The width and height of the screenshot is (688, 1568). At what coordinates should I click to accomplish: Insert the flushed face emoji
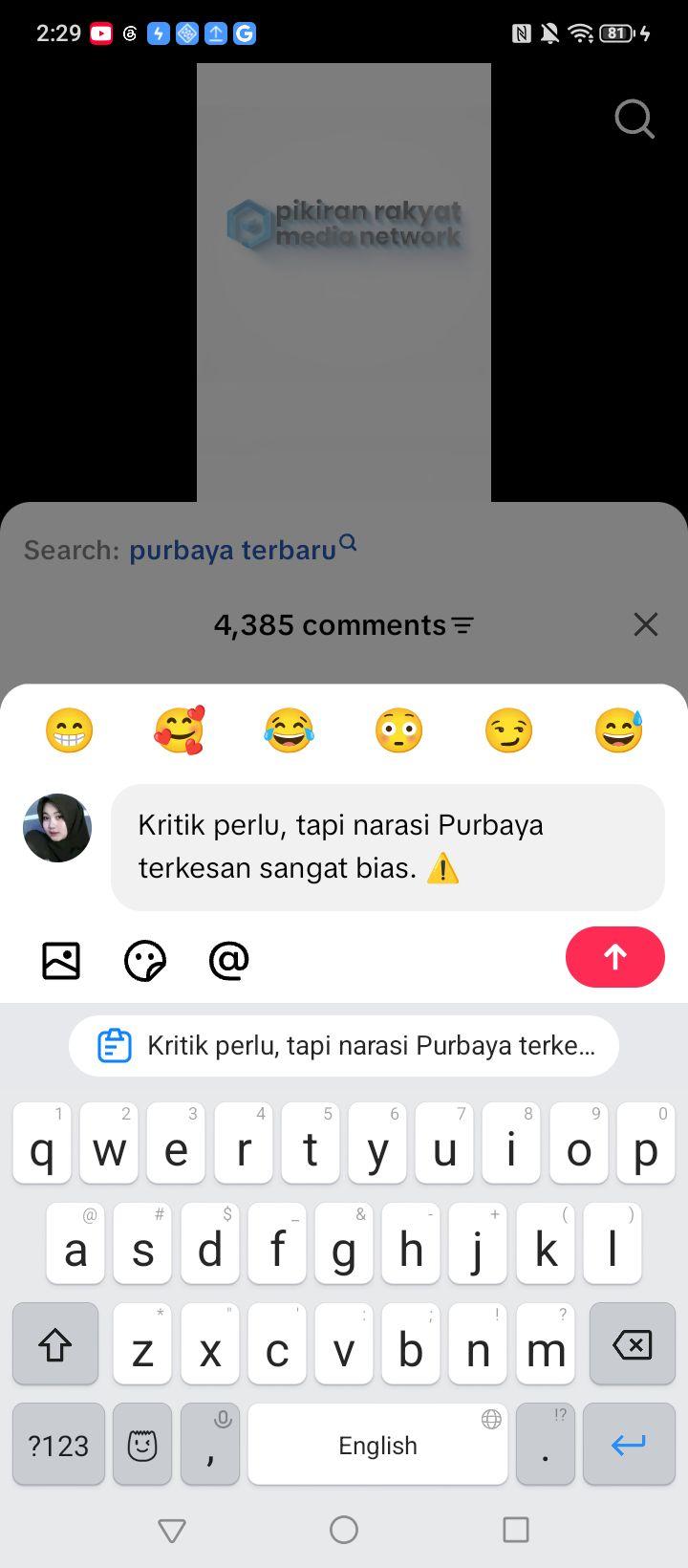click(398, 730)
